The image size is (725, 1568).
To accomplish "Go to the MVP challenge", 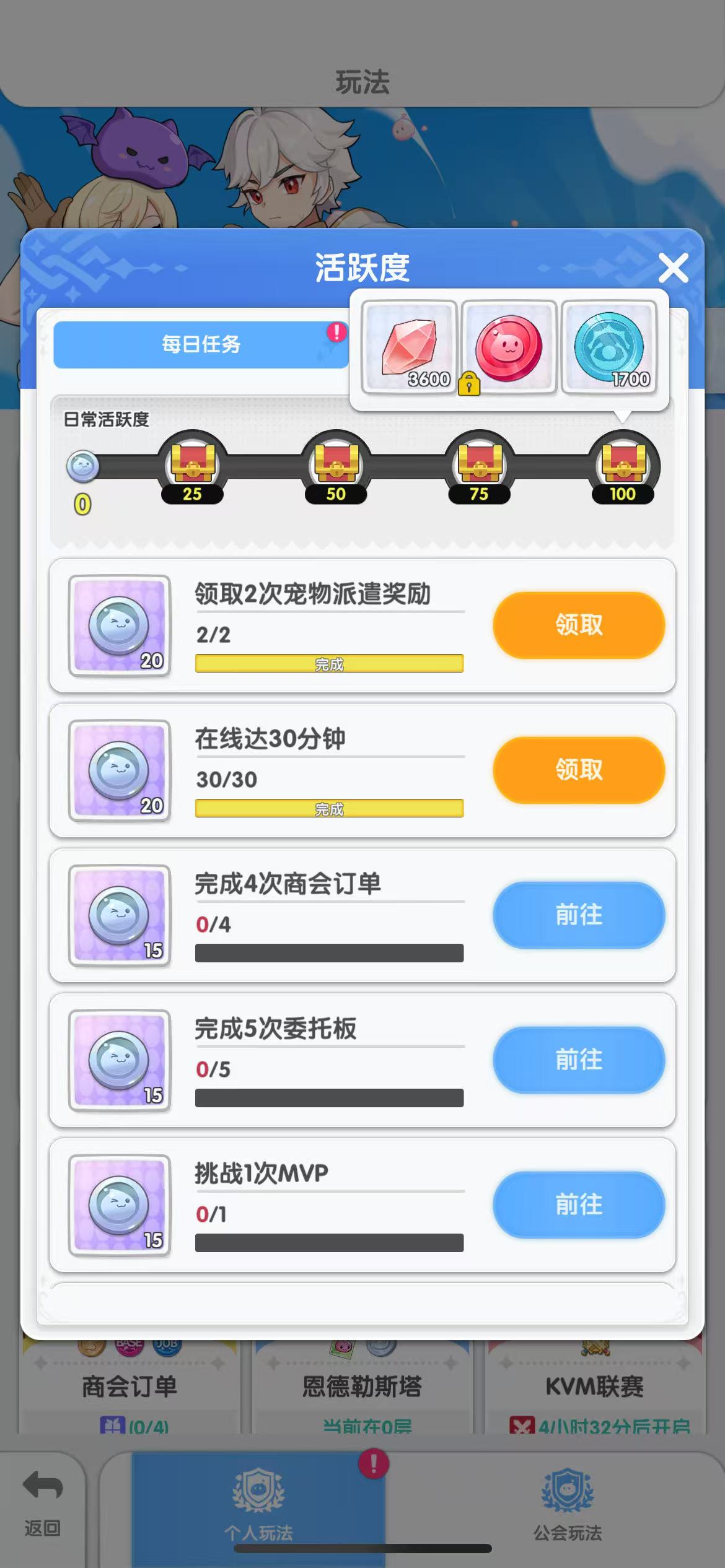I will 578,1204.
